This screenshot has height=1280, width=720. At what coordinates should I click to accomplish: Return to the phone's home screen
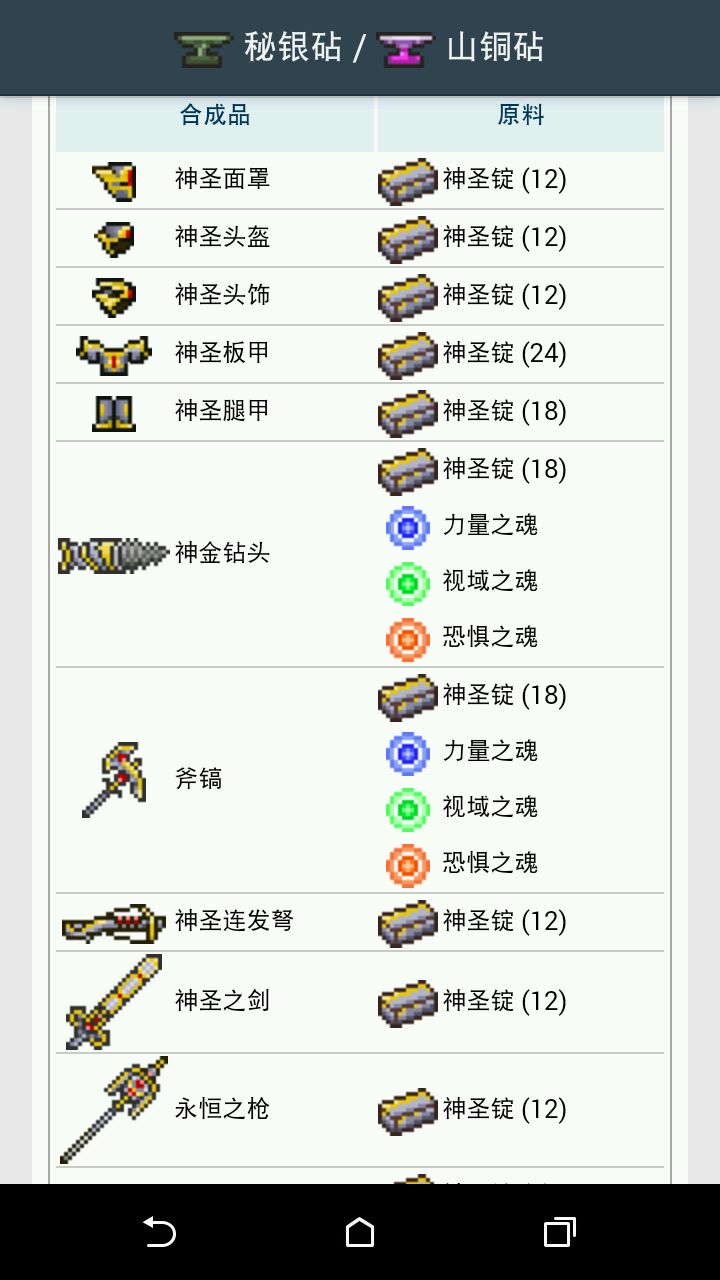point(360,1232)
